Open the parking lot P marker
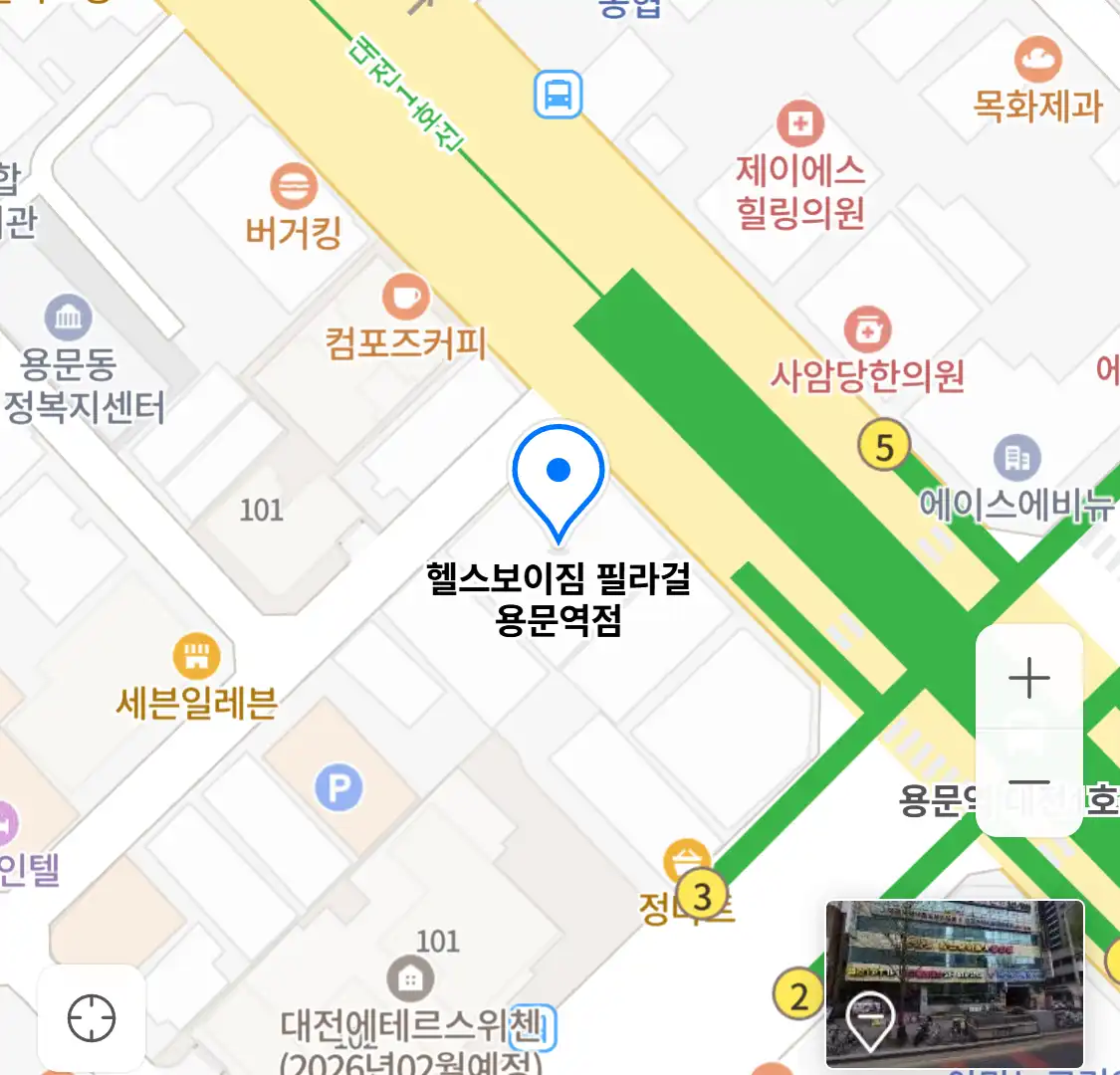 [338, 789]
